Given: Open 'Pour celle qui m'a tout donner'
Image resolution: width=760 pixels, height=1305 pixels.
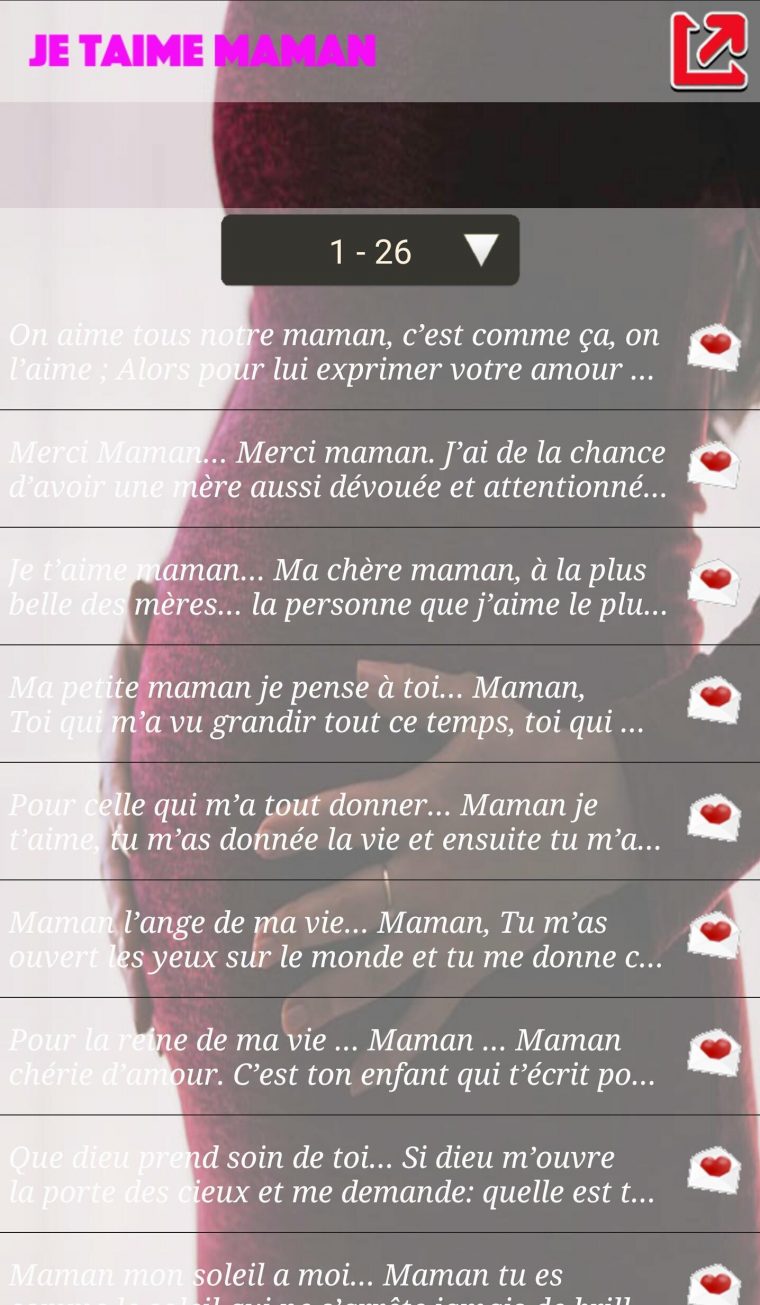Looking at the screenshot, I should click(335, 822).
